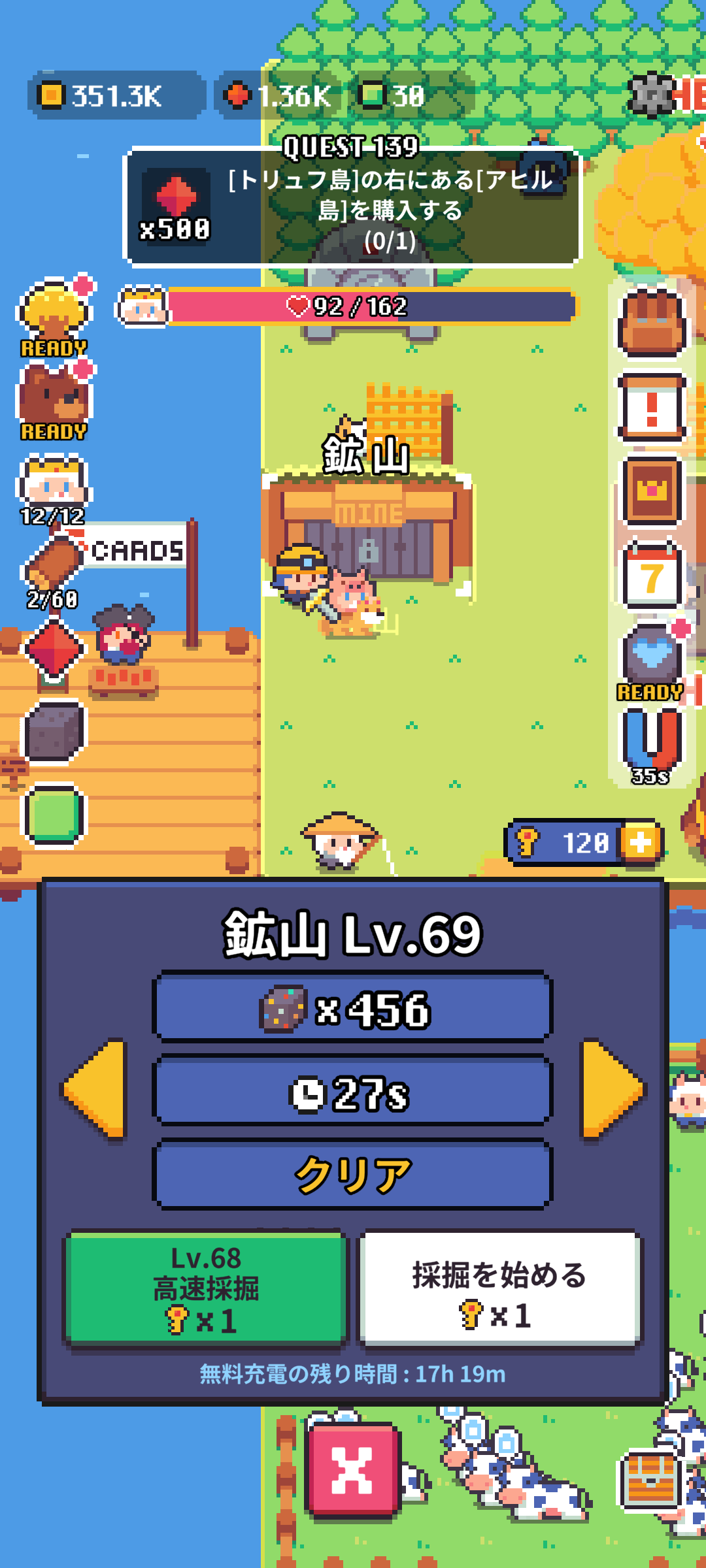Add more keys with the plus button
The width and height of the screenshot is (706, 1568).
[x=641, y=843]
